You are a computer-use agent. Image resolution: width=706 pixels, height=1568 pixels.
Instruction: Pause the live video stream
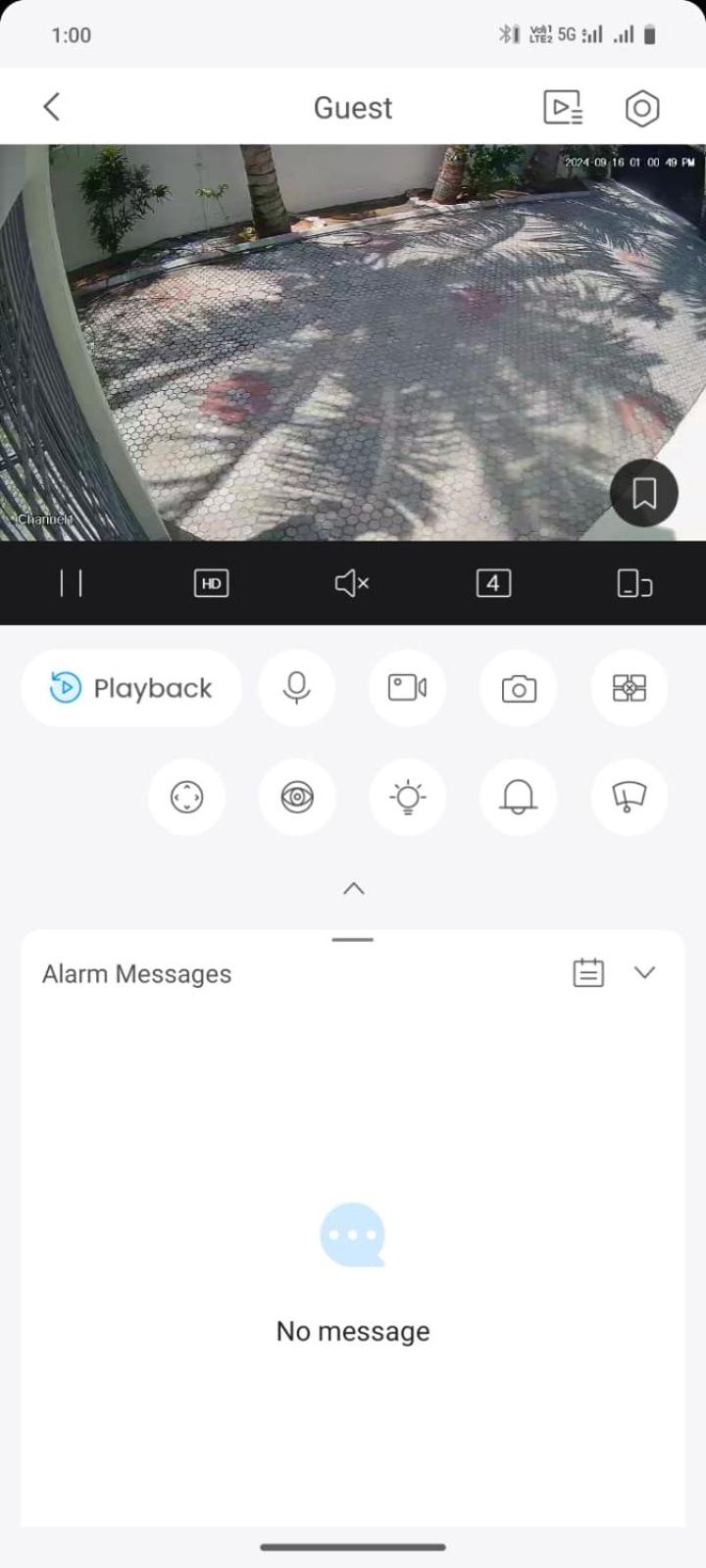[71, 583]
